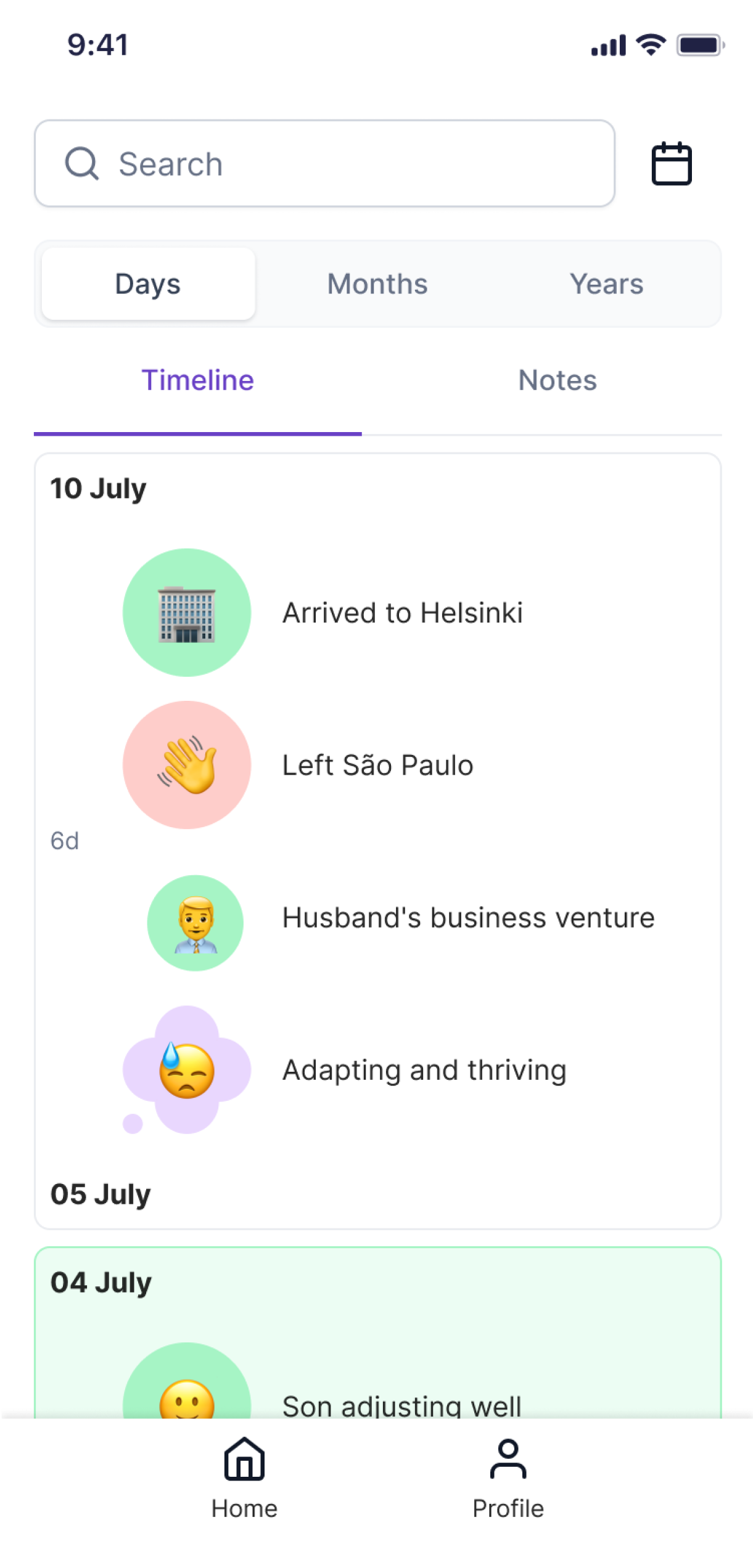Switch to the Notes tab
This screenshot has height=1568, width=753.
(558, 380)
